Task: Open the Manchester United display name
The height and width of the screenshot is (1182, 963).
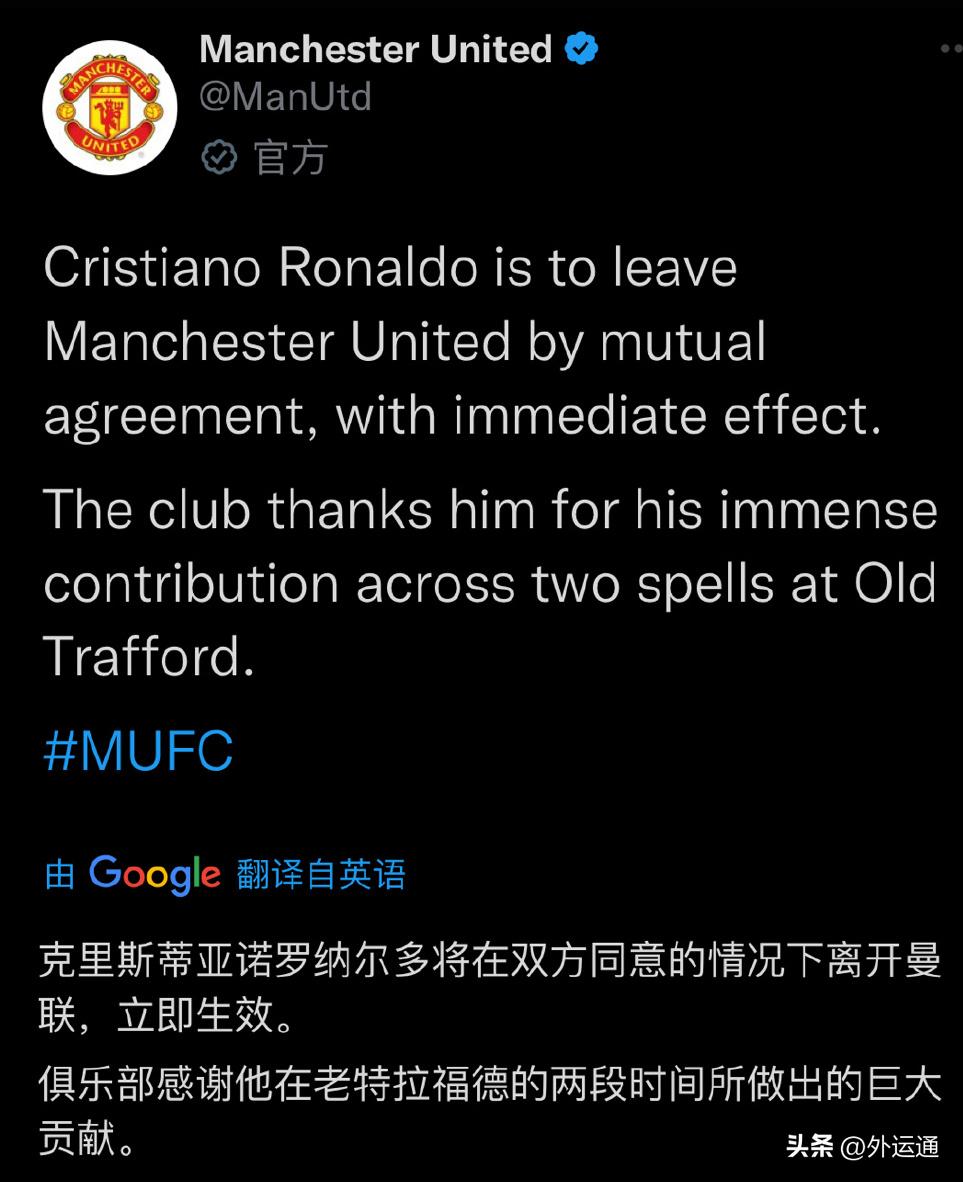Action: click(375, 47)
